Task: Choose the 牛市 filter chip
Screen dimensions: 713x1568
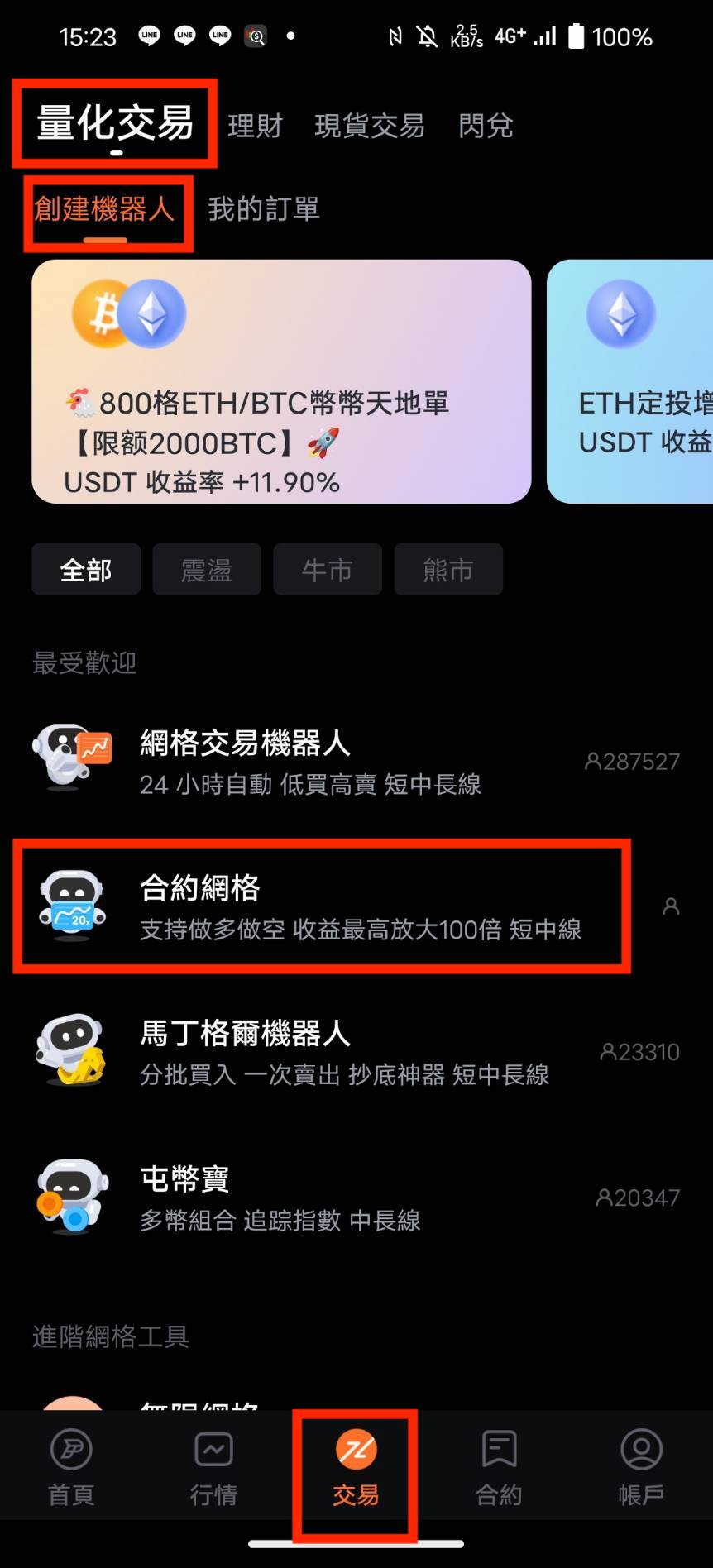Action: click(x=328, y=570)
